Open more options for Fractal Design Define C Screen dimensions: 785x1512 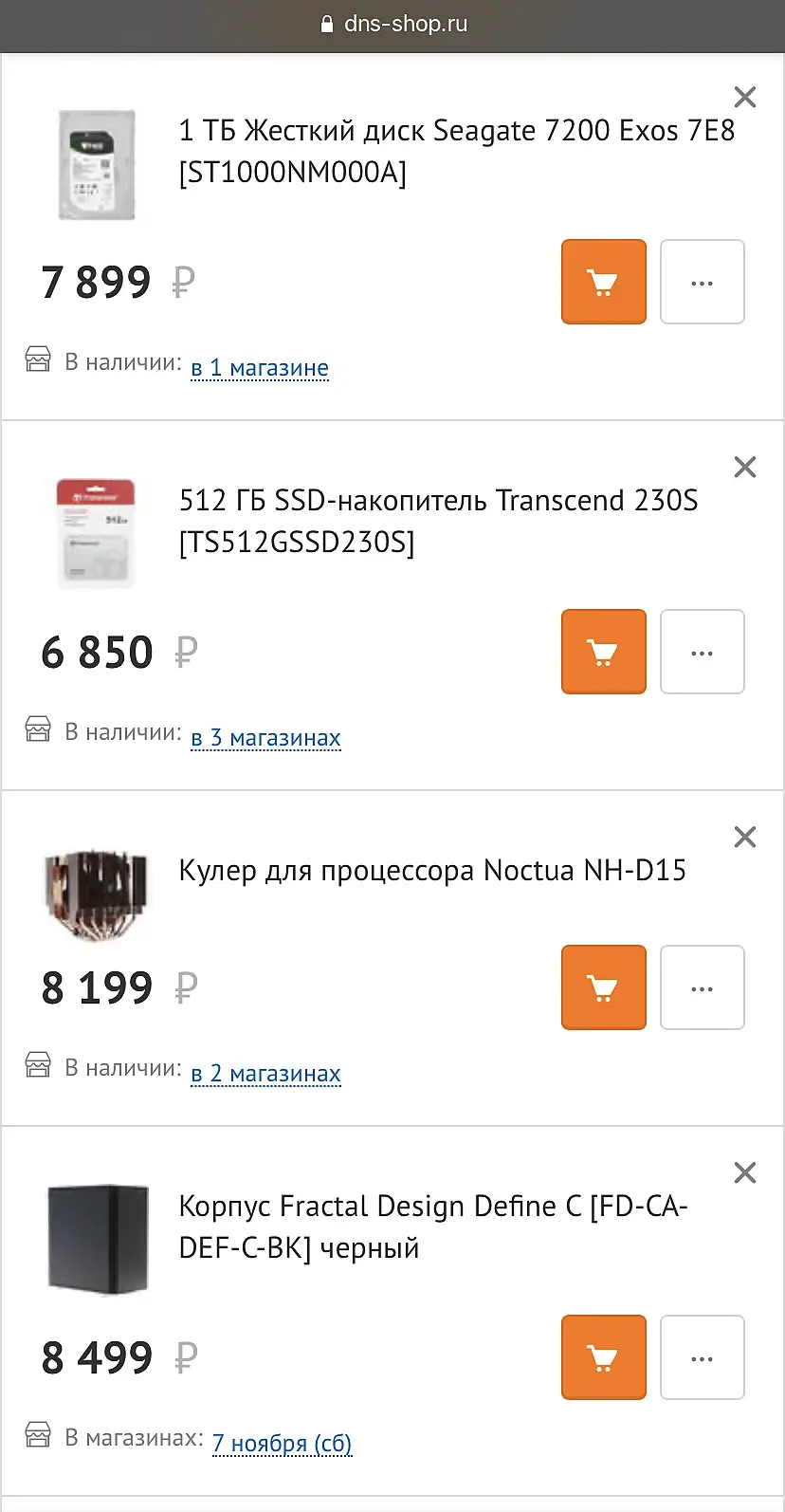[x=702, y=1357]
